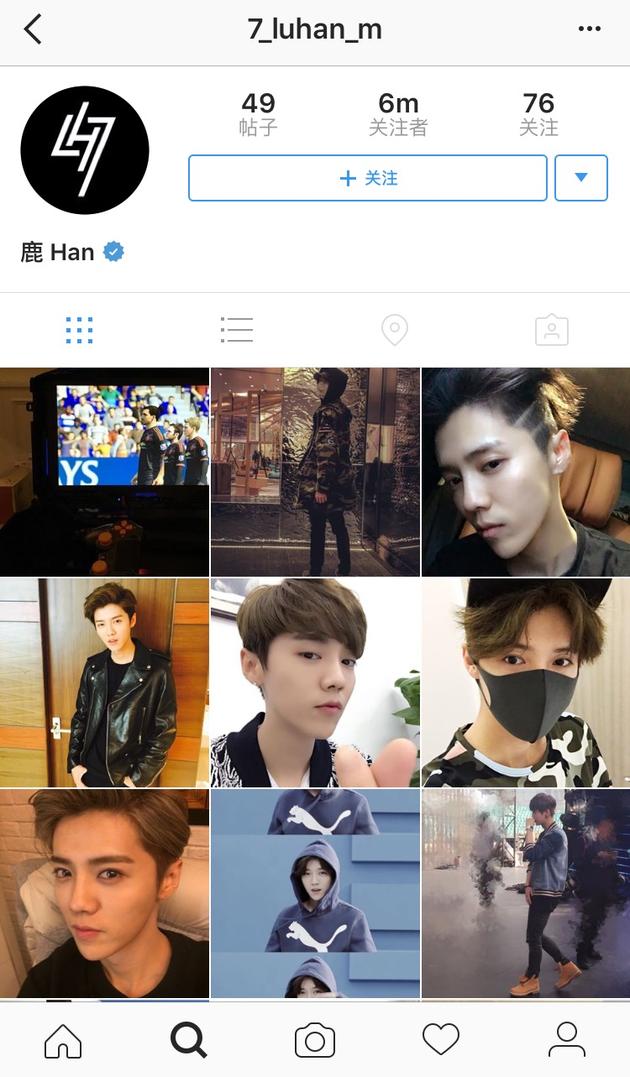
Task: Open the smoky street photo post
Action: [x=526, y=893]
